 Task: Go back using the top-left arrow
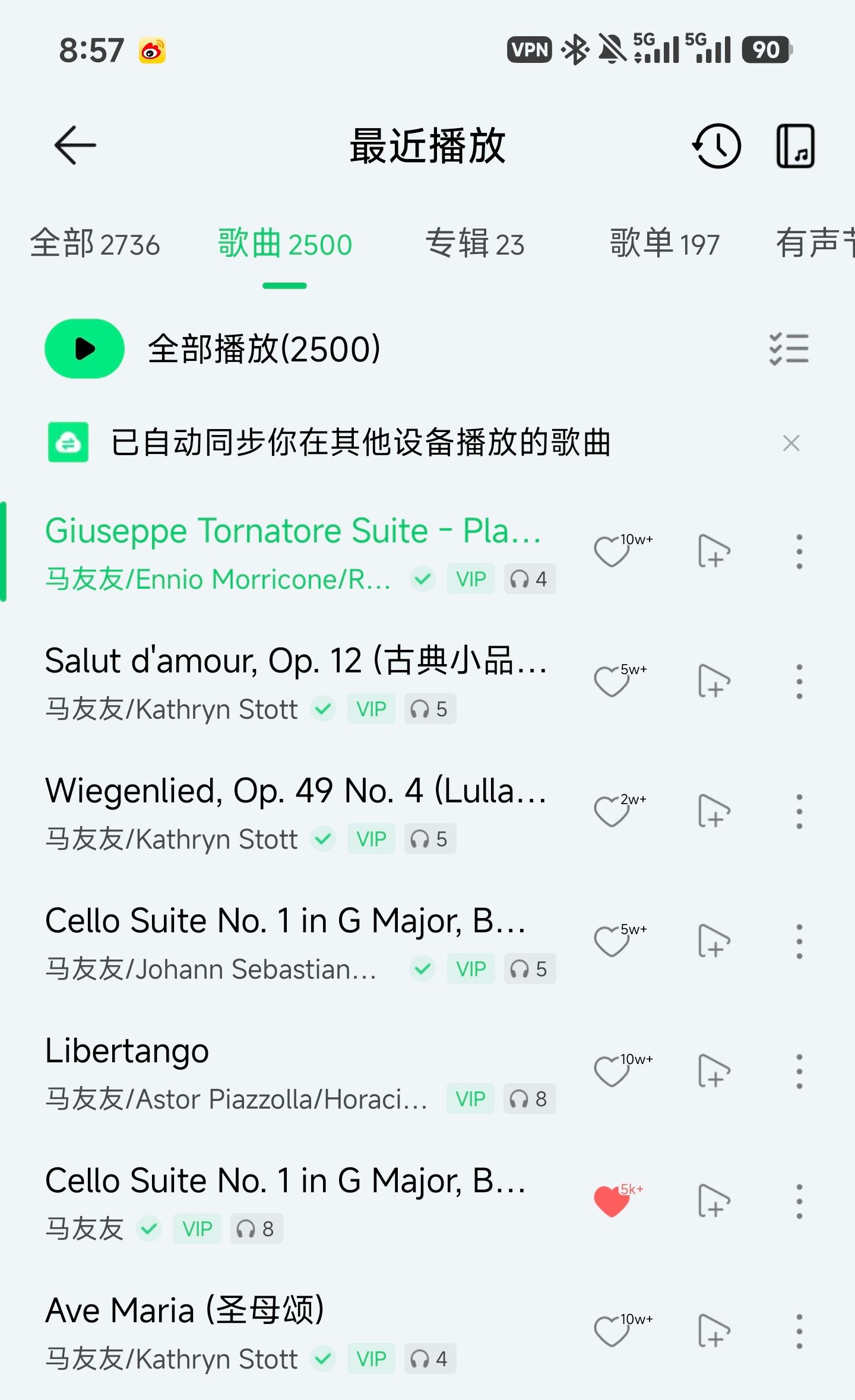pos(75,145)
